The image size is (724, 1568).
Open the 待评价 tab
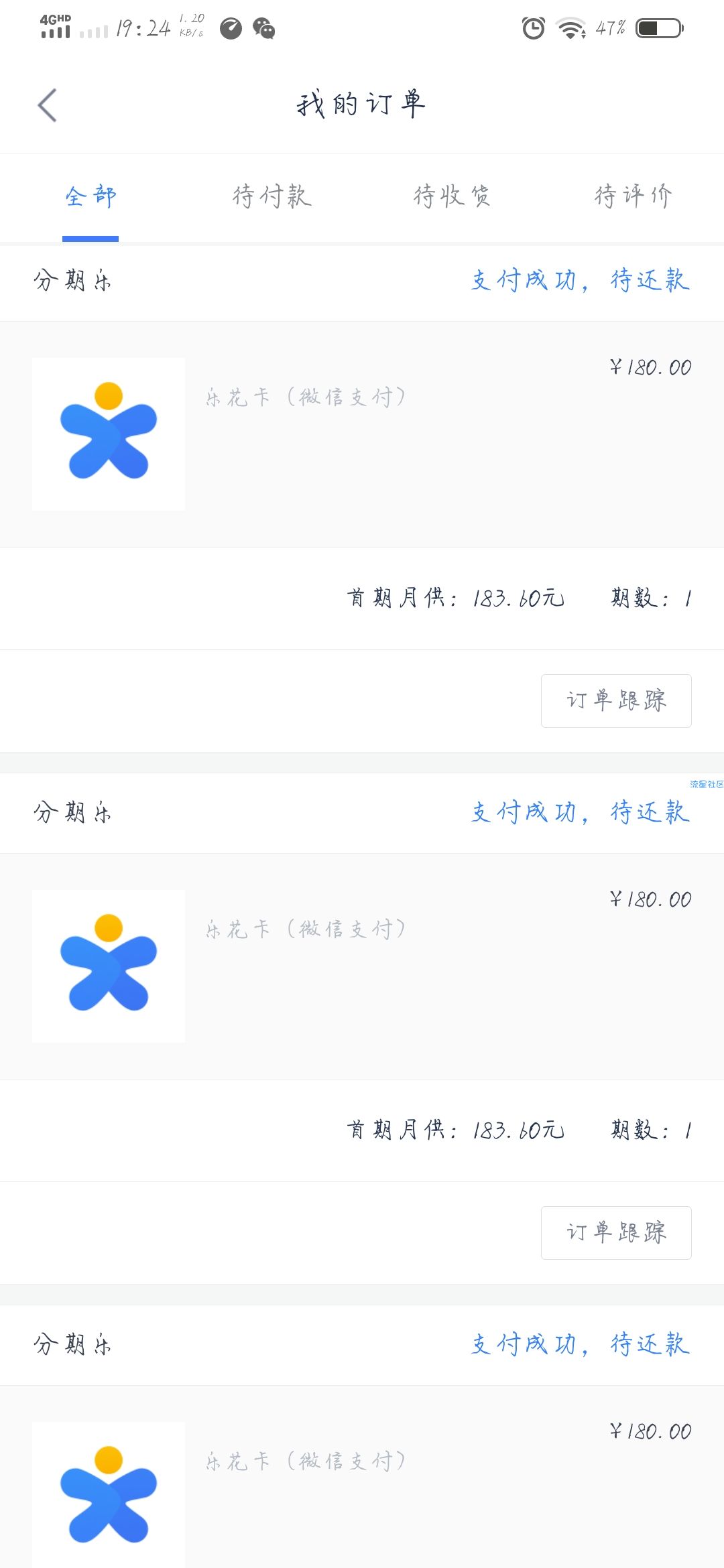[633, 196]
